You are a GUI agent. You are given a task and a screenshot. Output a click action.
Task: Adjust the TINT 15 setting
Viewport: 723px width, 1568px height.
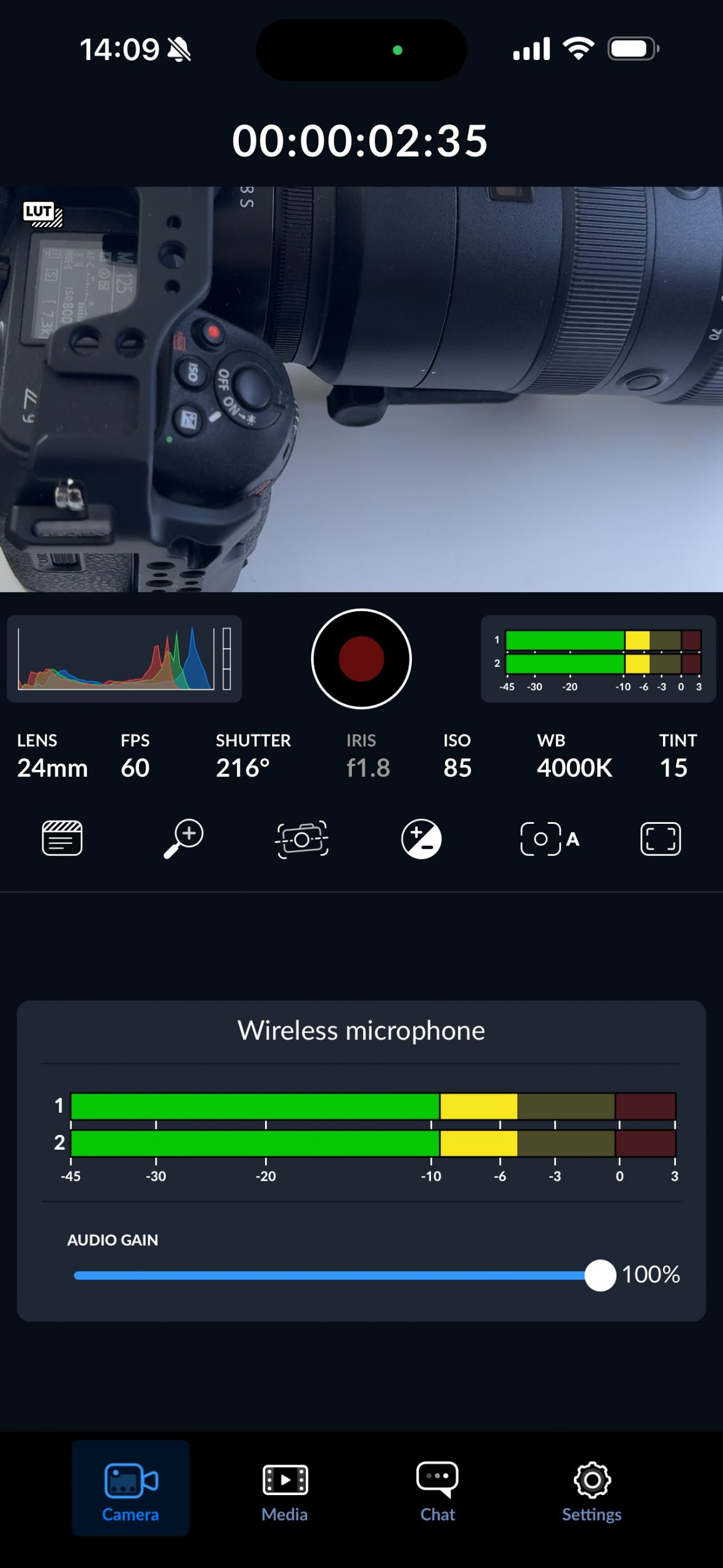676,756
